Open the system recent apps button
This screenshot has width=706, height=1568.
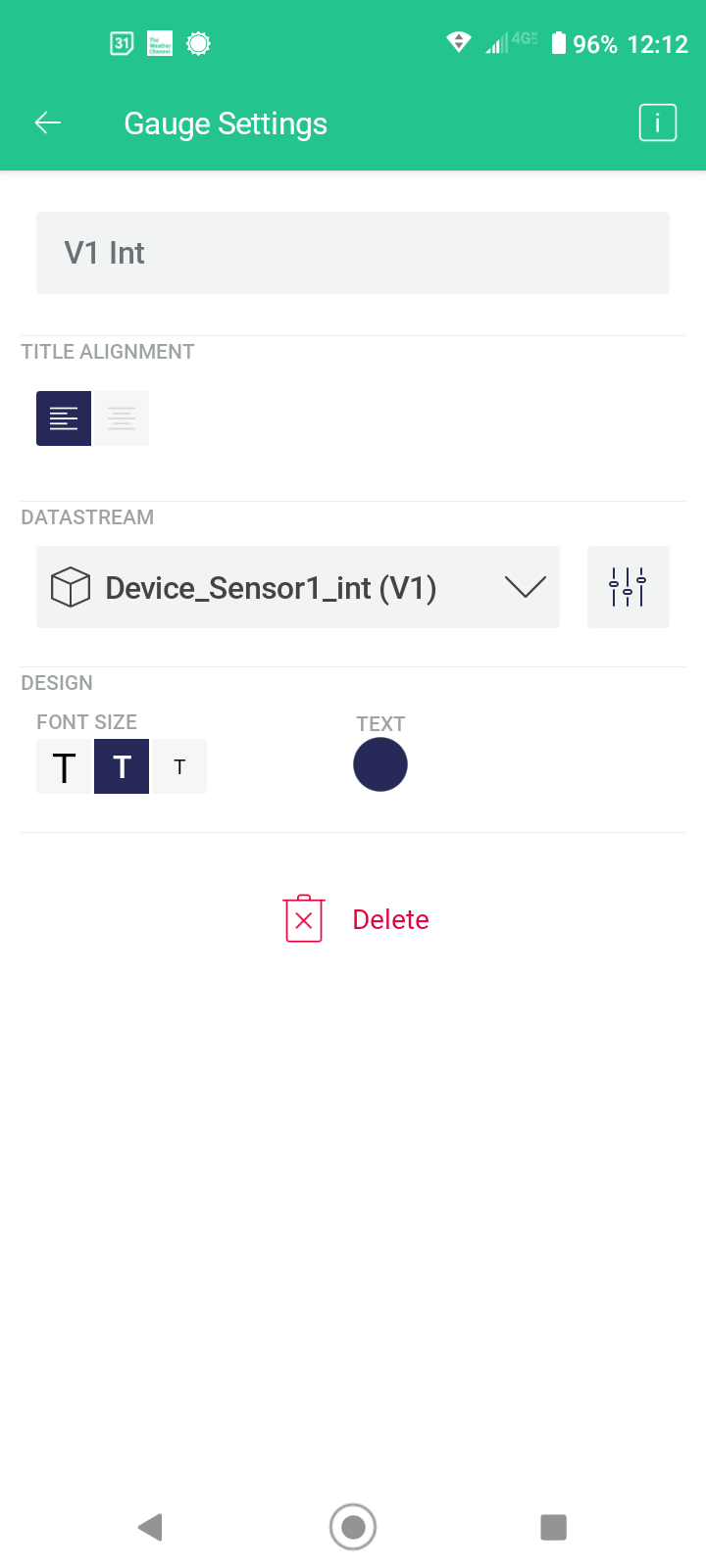tap(554, 1527)
